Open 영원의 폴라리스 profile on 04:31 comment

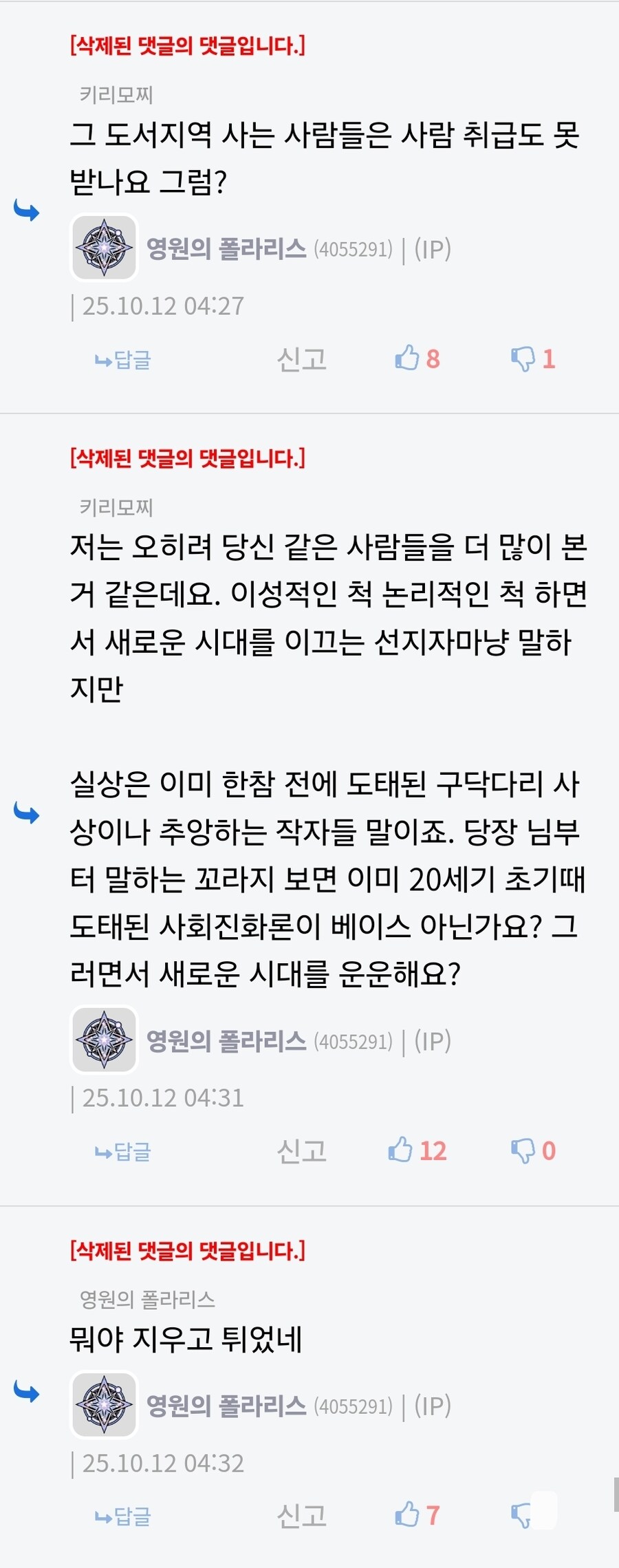coord(226,1041)
